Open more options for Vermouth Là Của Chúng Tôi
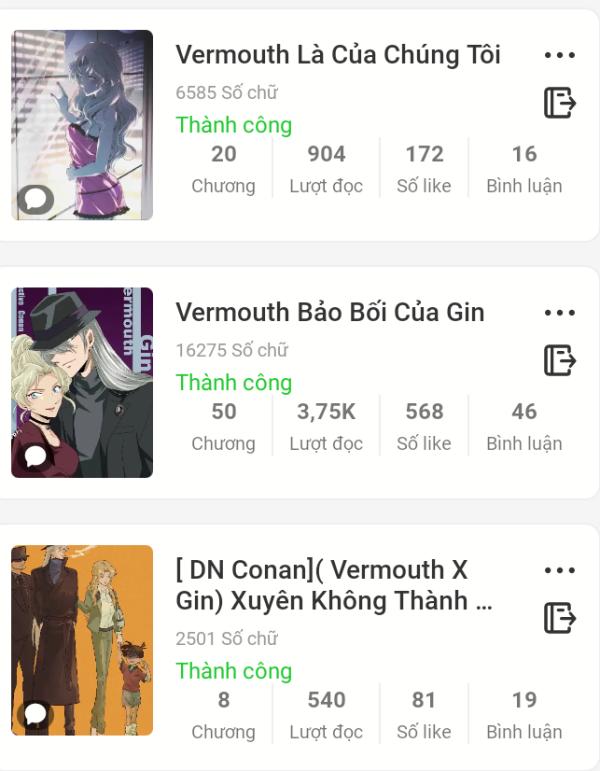The width and height of the screenshot is (600, 771). 559,55
